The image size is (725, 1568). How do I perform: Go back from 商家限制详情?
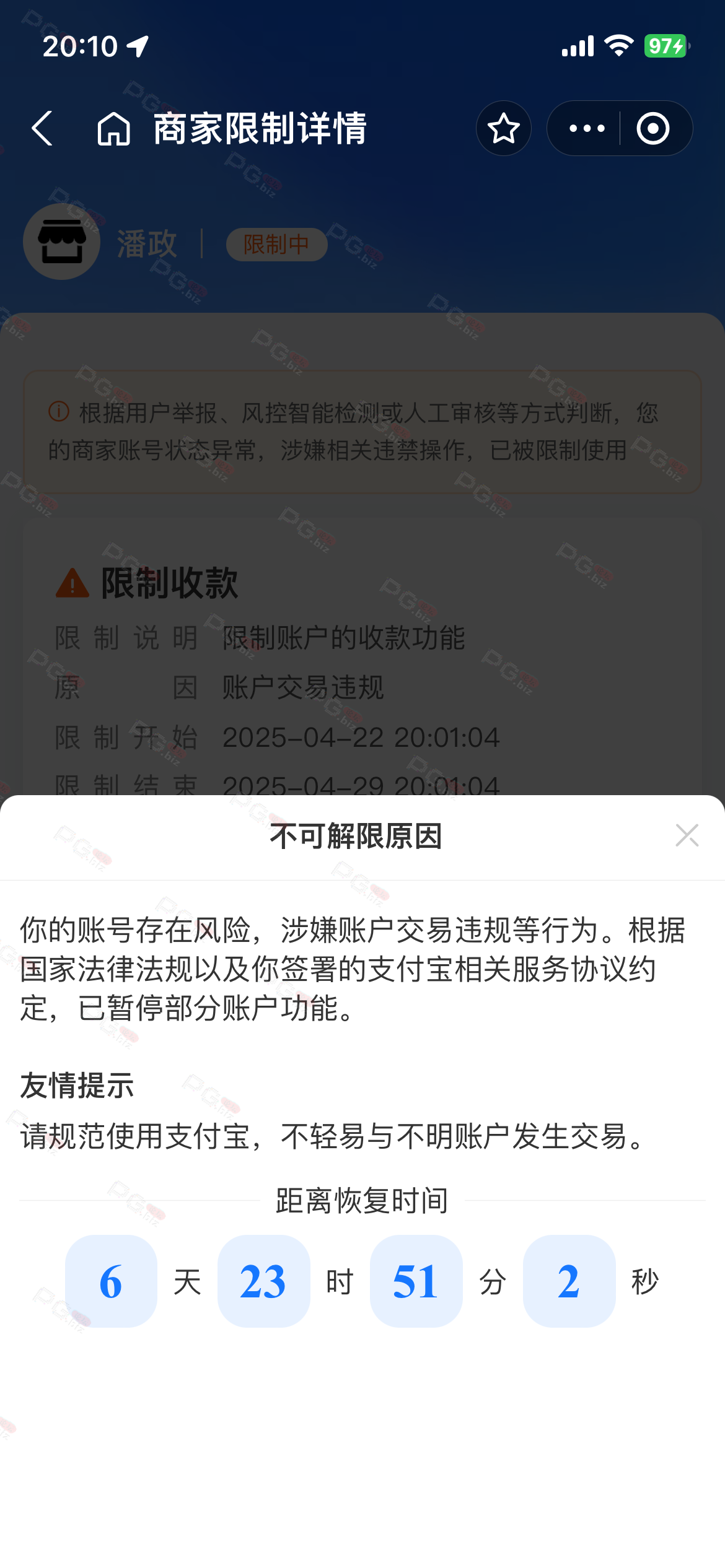(x=42, y=128)
